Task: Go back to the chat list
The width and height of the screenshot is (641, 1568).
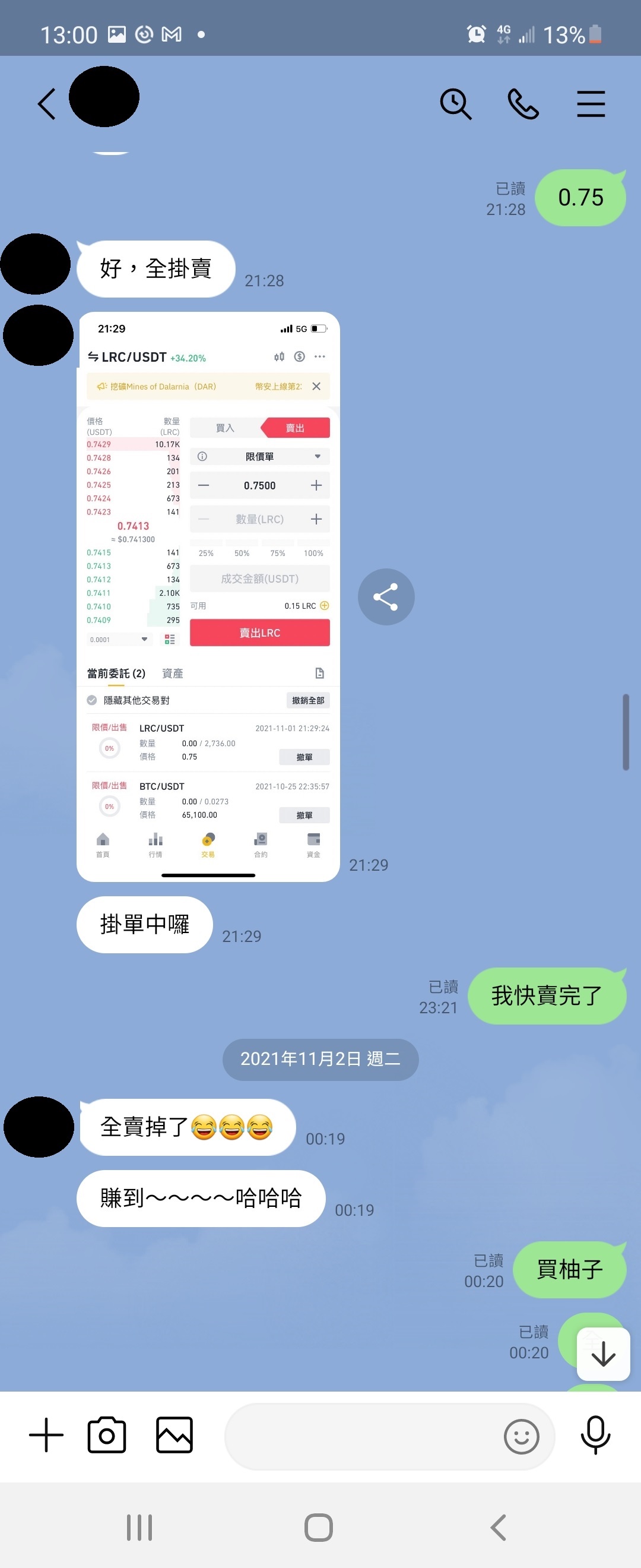Action: pyautogui.click(x=47, y=103)
